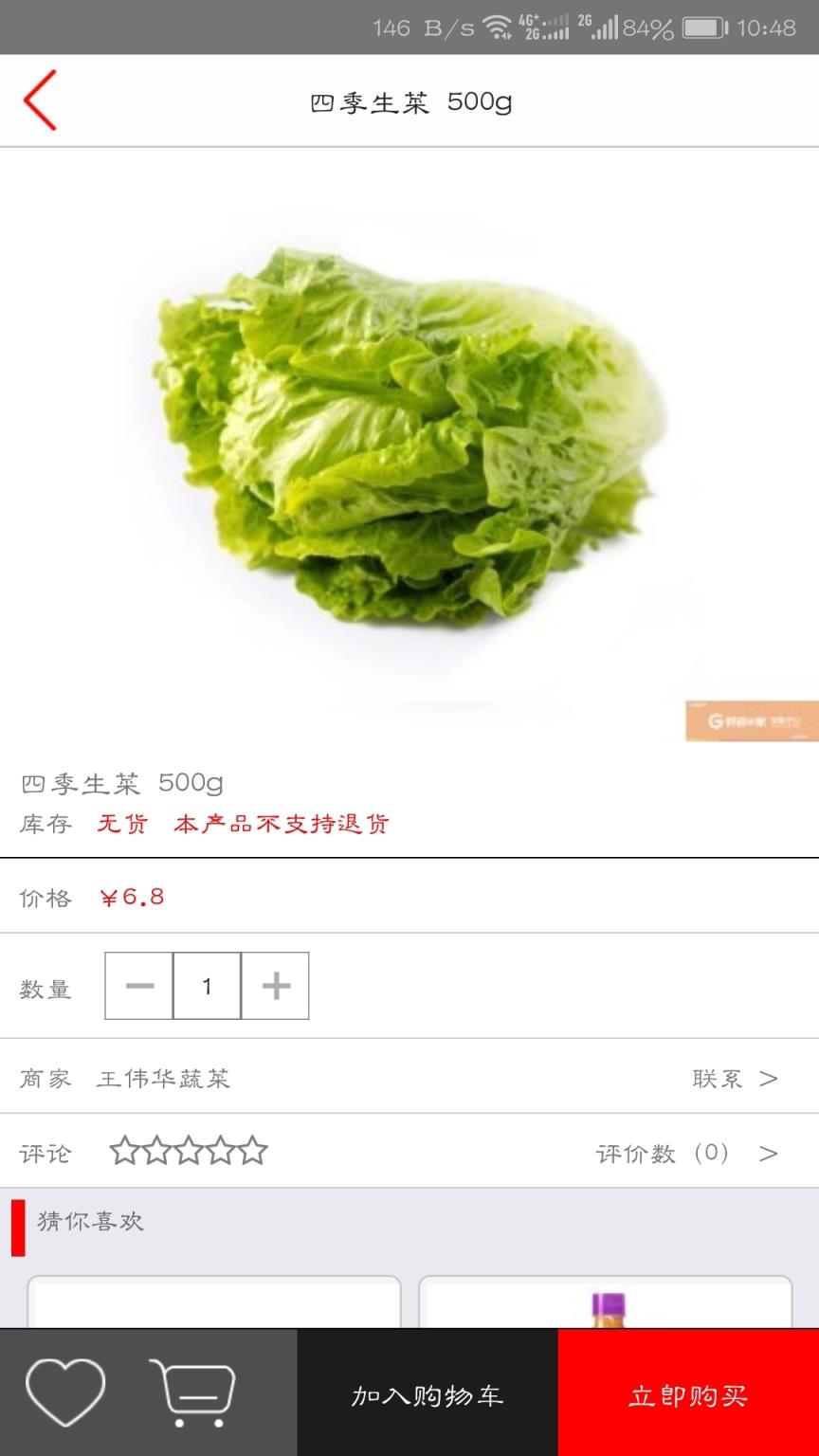The image size is (819, 1456).
Task: Open the shopping cart icon
Action: (x=192, y=1391)
